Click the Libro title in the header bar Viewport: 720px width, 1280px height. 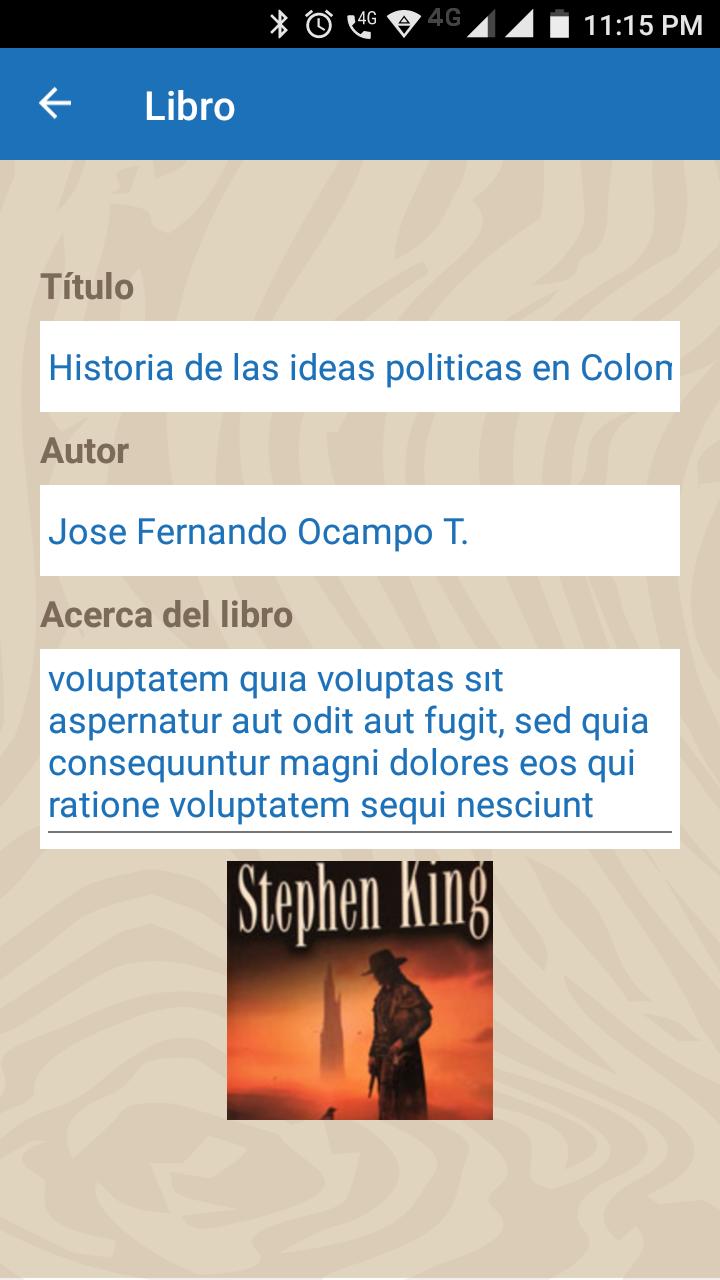(x=189, y=103)
